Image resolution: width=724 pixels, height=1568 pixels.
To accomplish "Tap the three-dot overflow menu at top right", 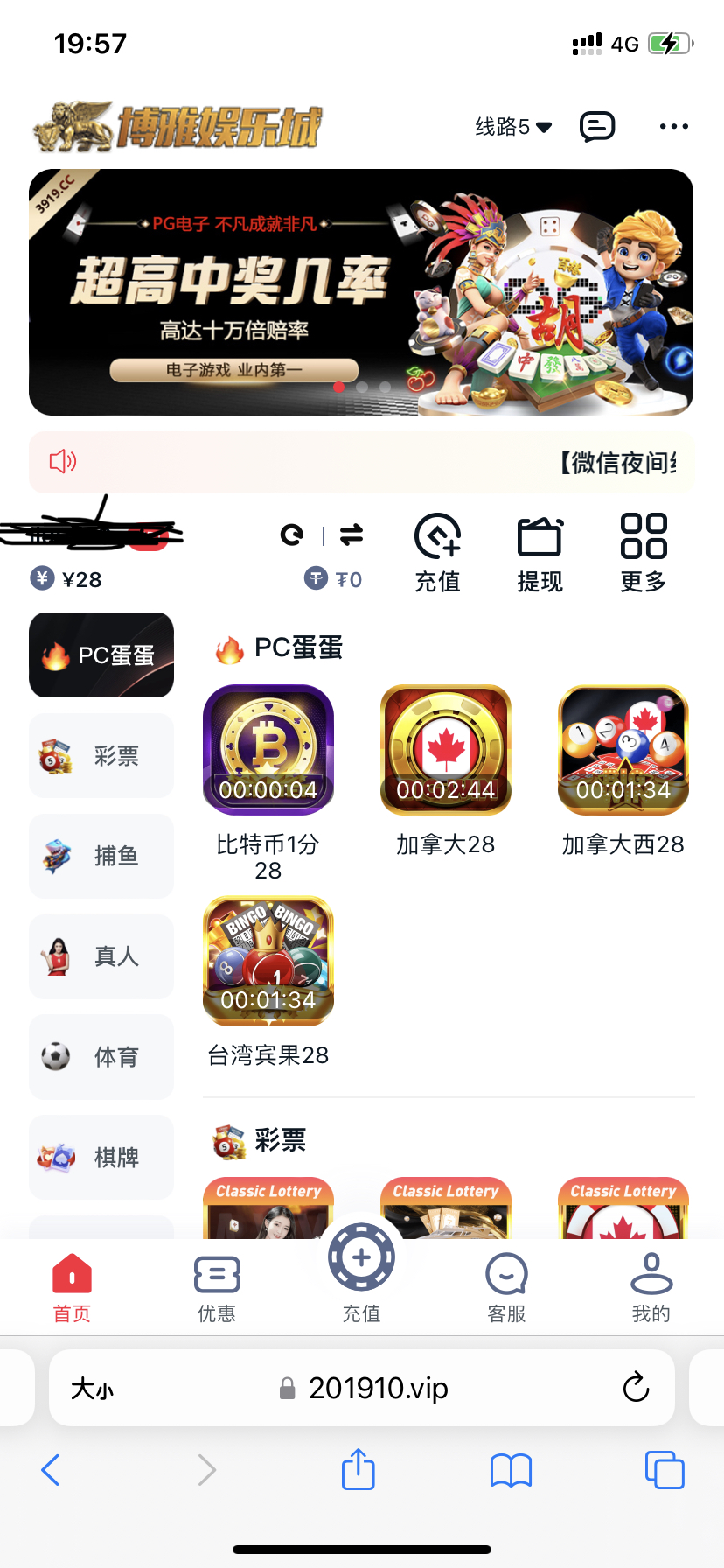I will pos(673,126).
